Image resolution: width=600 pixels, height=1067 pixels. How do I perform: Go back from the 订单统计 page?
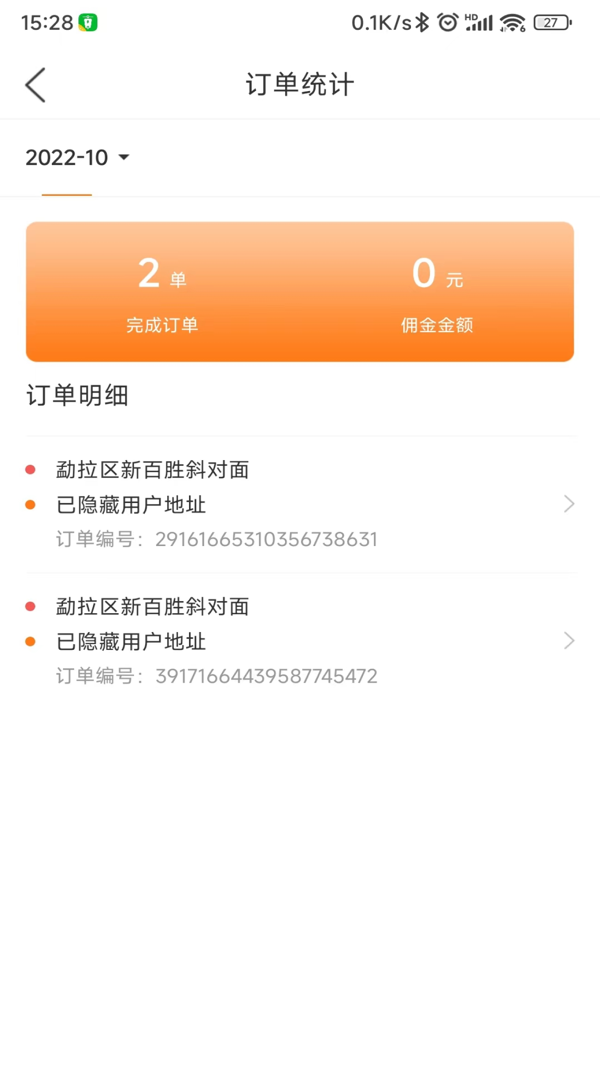(36, 85)
